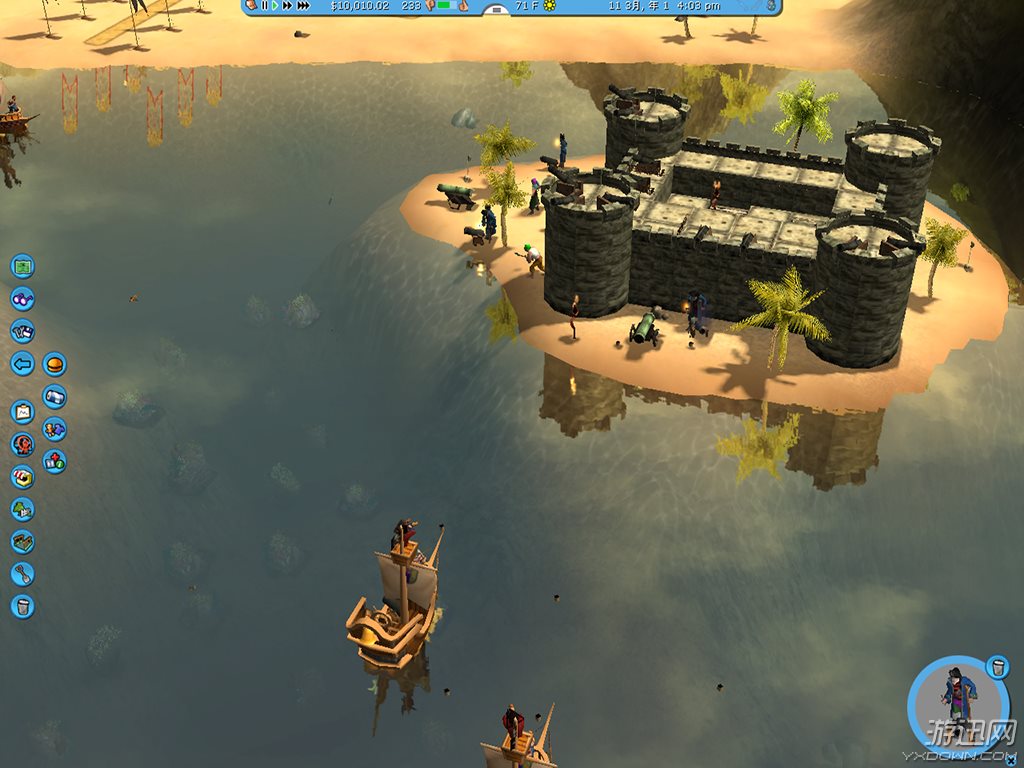Open the view options sunglasses icon
1024x768 pixels.
pyautogui.click(x=22, y=298)
